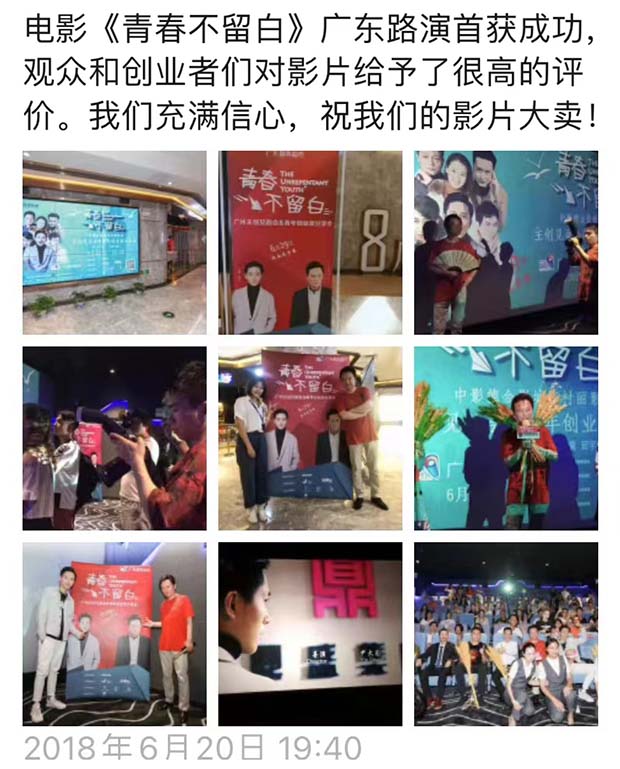View the poster standee photo beside the 8 sign
This screenshot has width=620, height=769.
(x=310, y=242)
